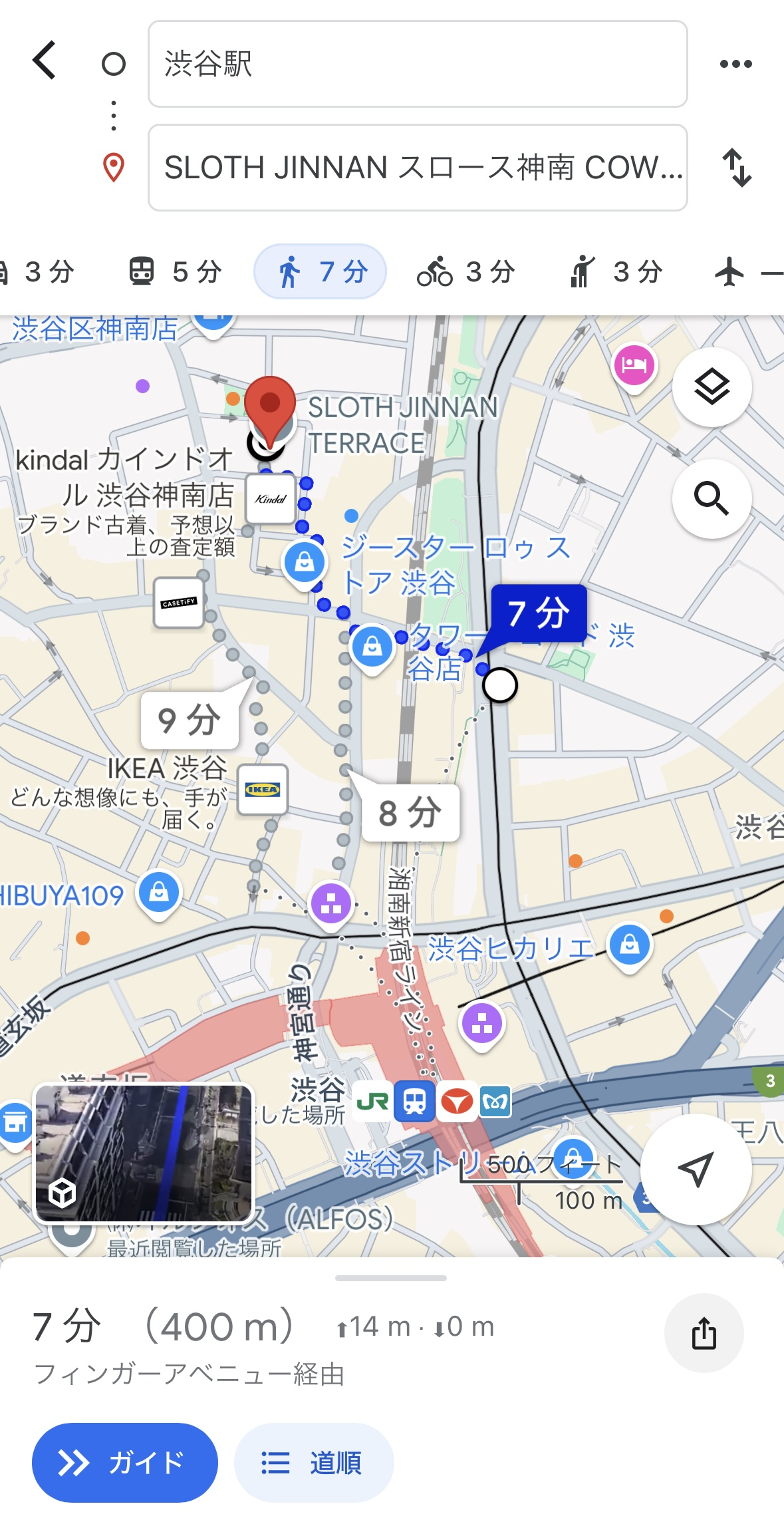Go back from directions screen
Screen dimensions: 784x1532
(x=45, y=61)
